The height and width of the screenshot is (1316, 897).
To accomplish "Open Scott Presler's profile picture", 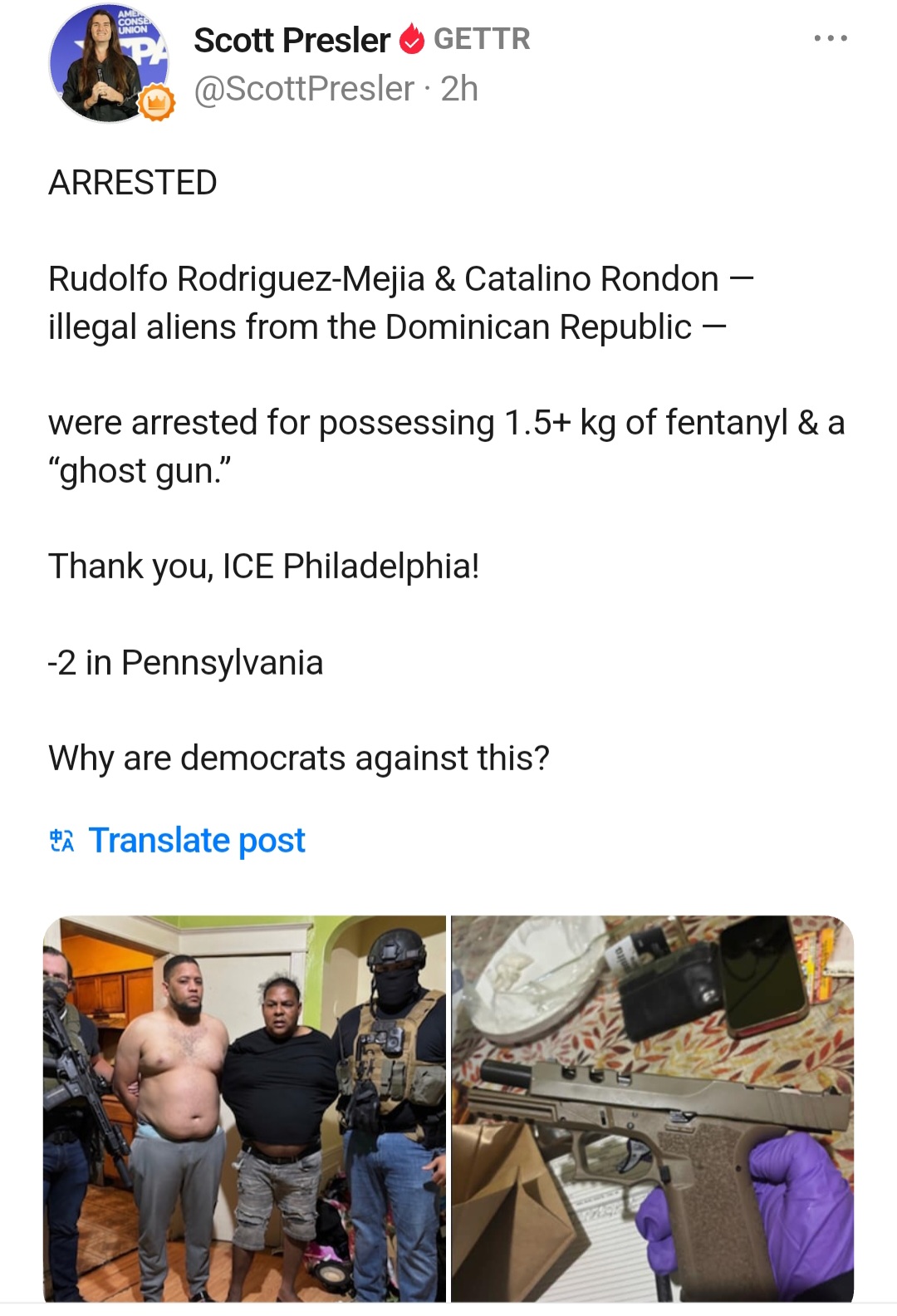I will click(x=108, y=65).
